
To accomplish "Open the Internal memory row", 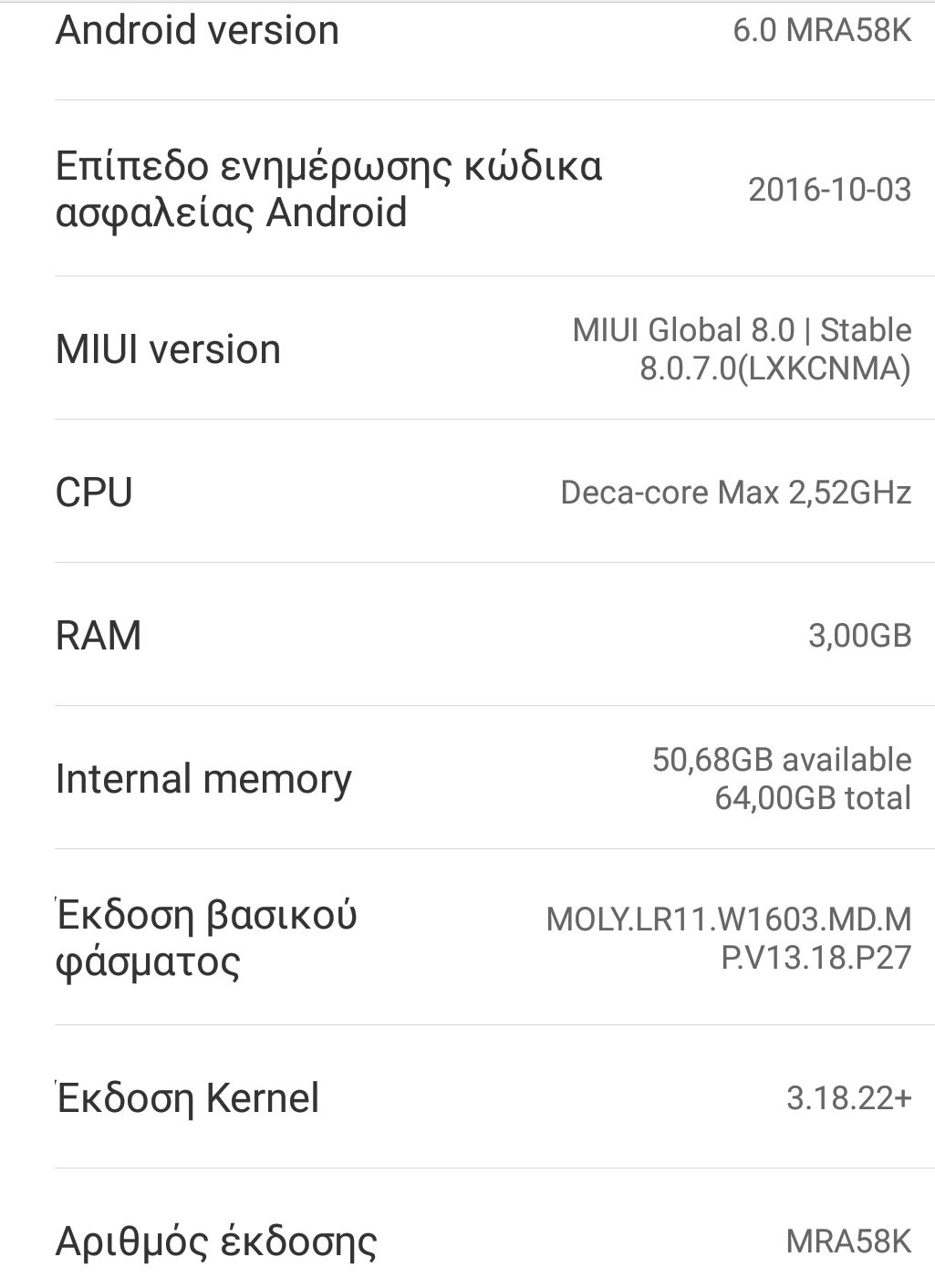I will point(467,777).
